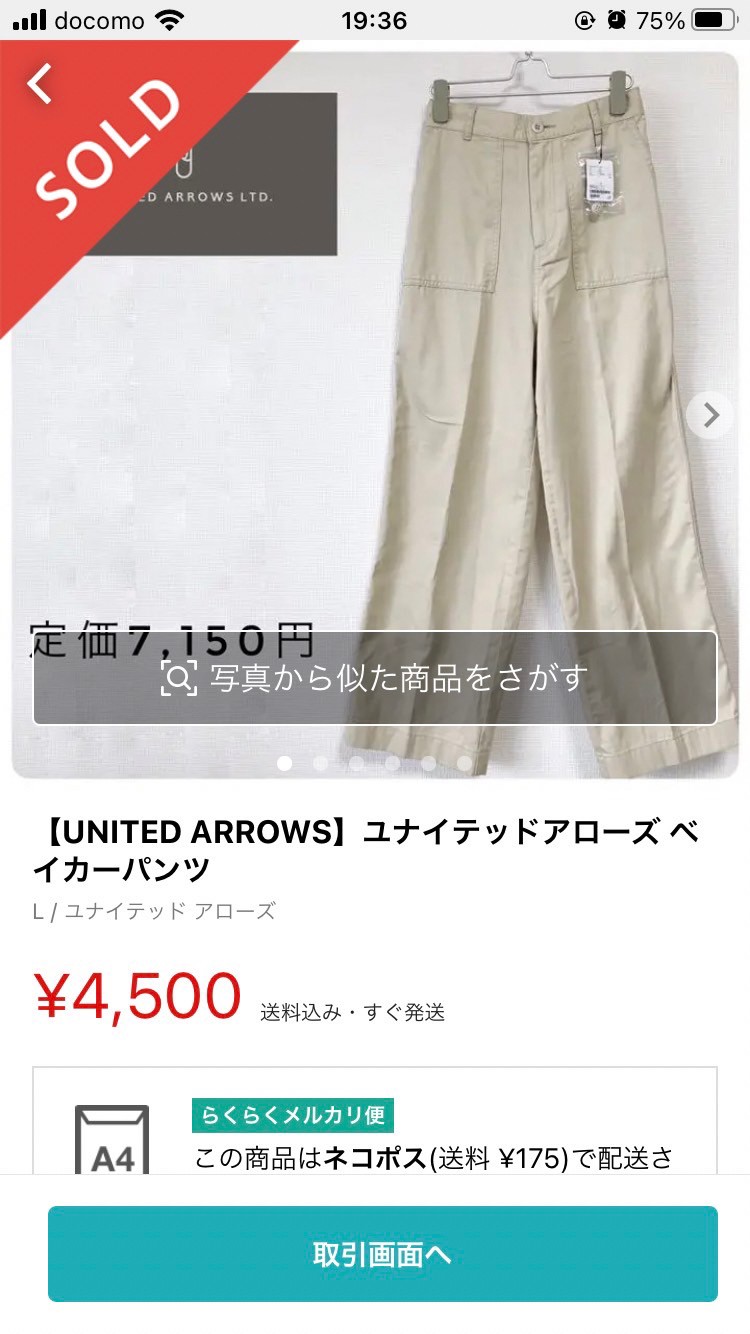Search similar items from this photo
The height and width of the screenshot is (1334, 750).
(375, 678)
